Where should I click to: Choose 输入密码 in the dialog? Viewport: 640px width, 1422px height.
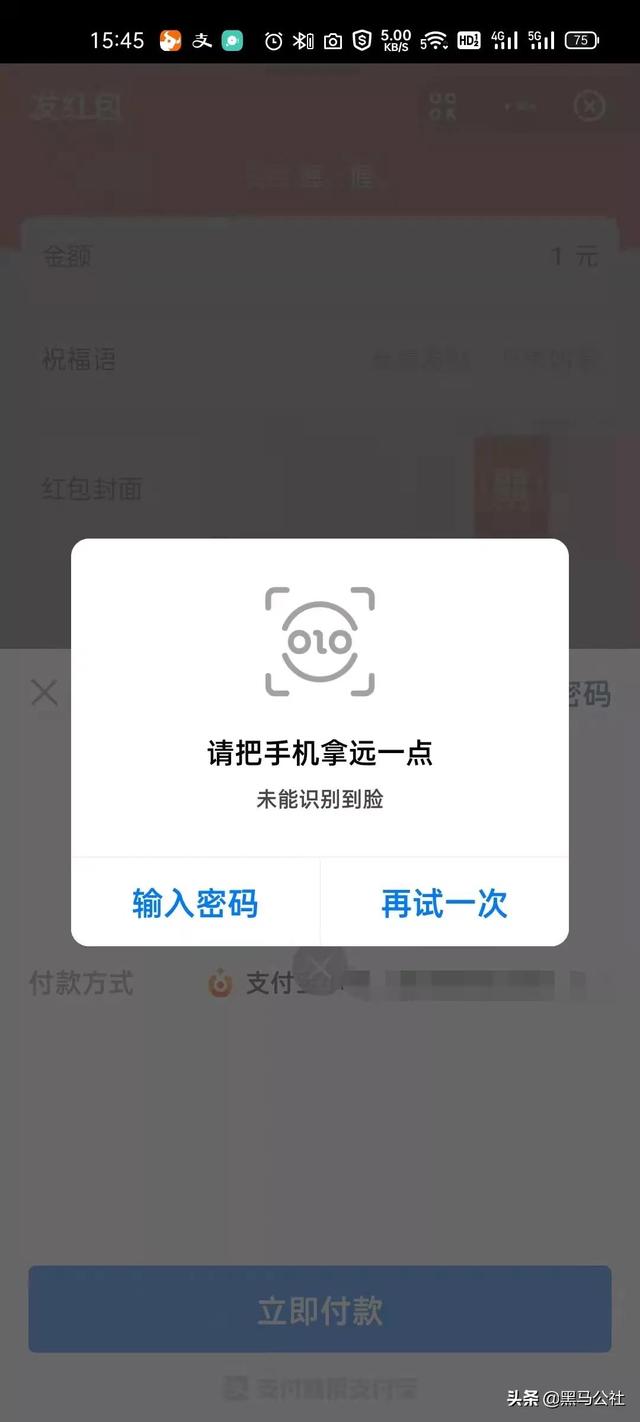click(x=195, y=903)
